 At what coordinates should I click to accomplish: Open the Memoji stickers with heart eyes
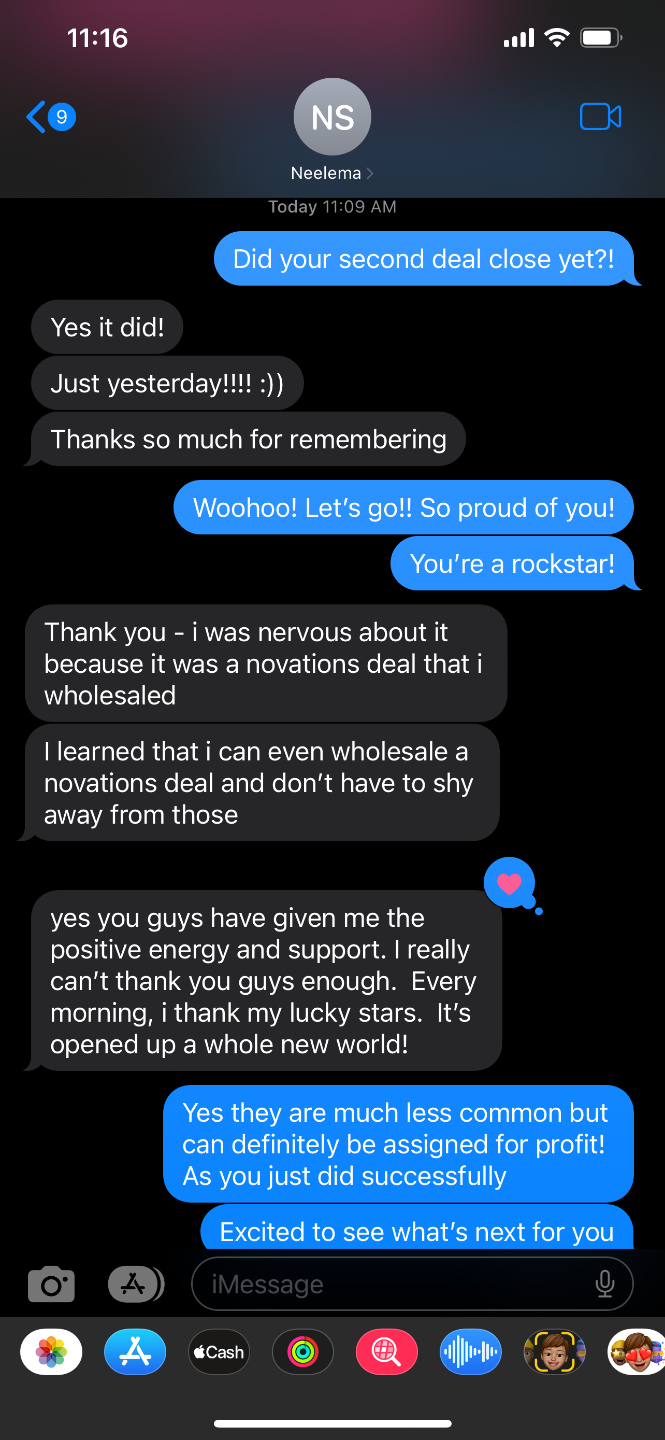tap(636, 1353)
